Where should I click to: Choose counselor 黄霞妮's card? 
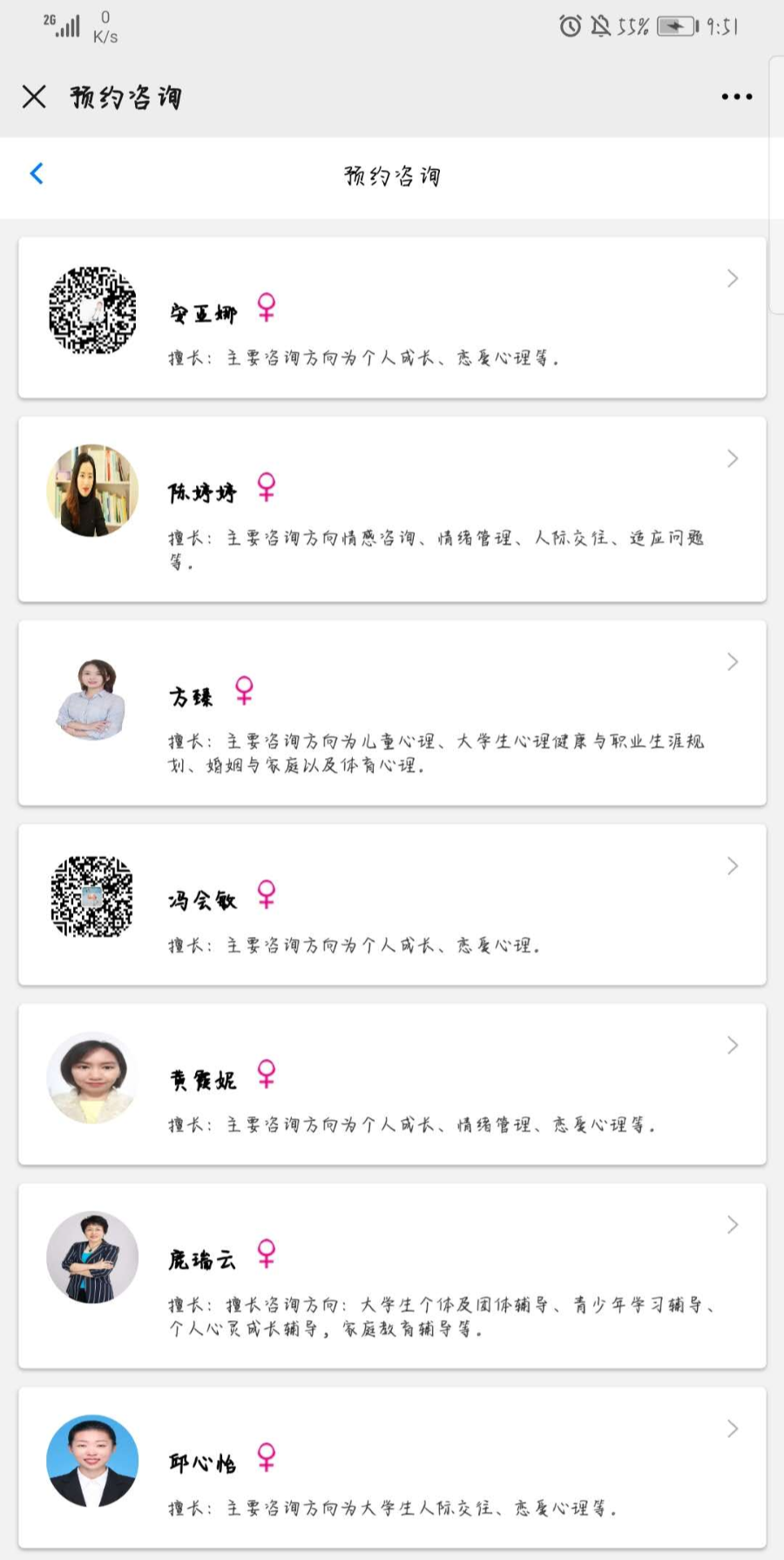[x=392, y=1084]
